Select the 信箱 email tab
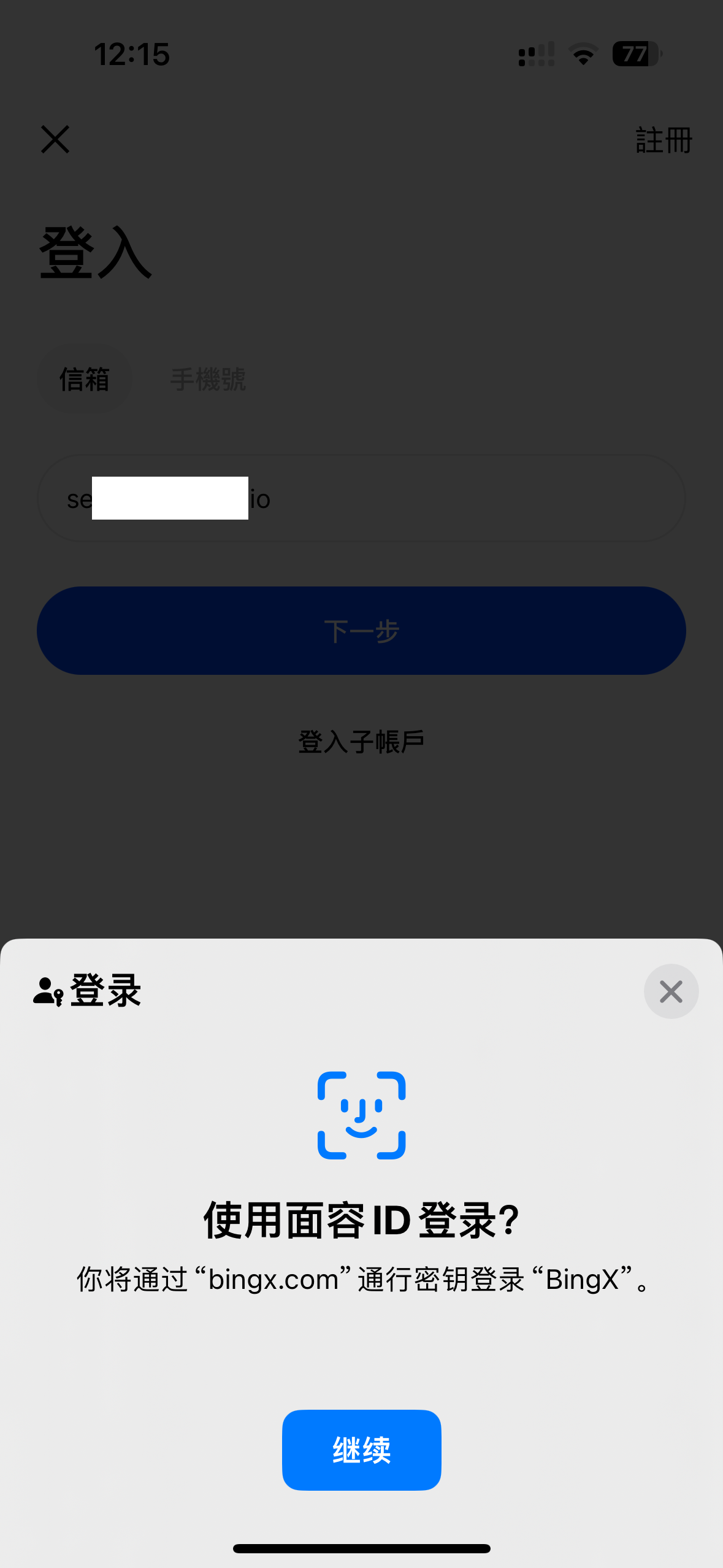 click(x=85, y=379)
